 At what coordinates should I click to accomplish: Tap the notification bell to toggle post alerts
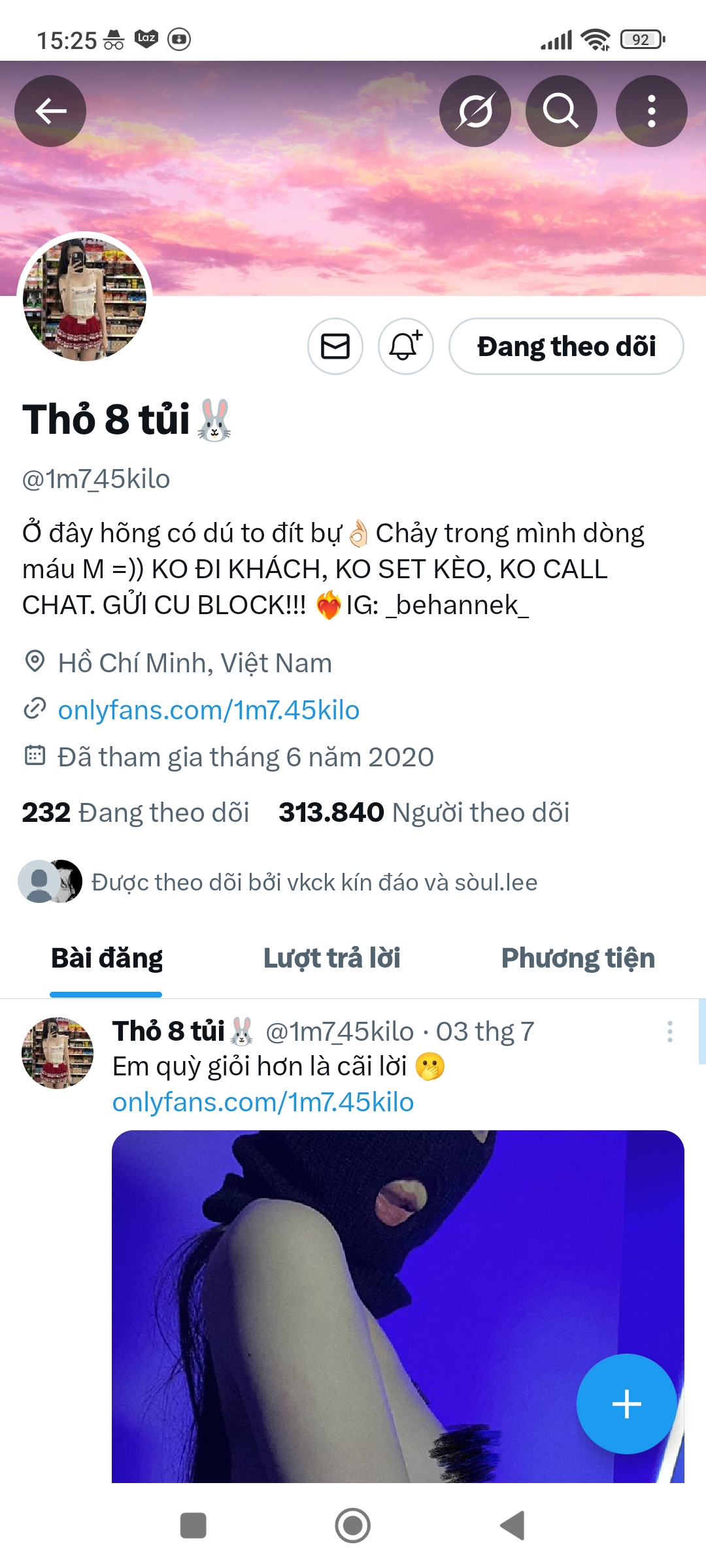pyautogui.click(x=405, y=347)
